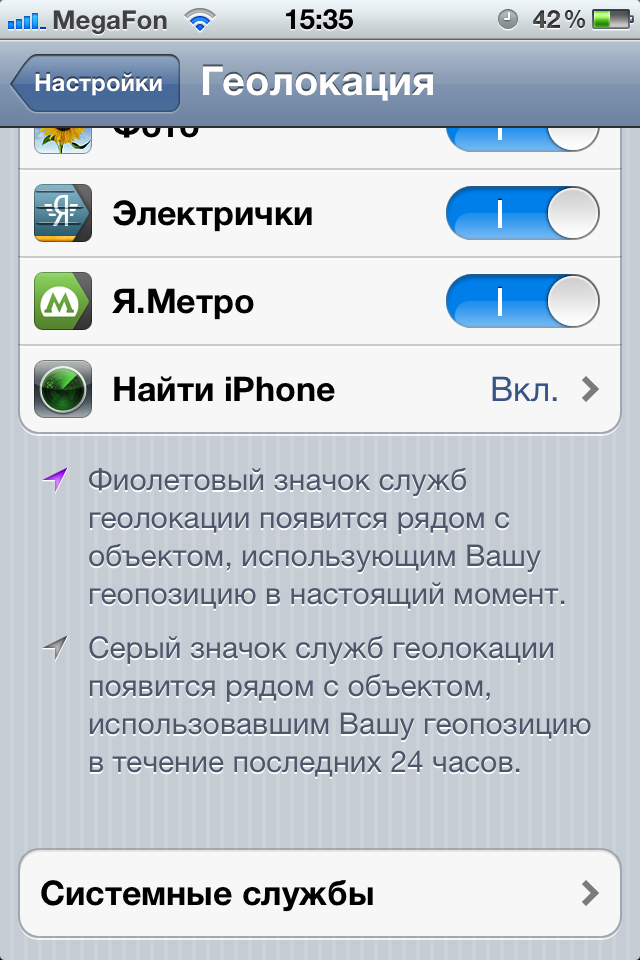Screen dimensions: 640x960
Task: Disable geolocation for Электрички
Action: tap(522, 215)
